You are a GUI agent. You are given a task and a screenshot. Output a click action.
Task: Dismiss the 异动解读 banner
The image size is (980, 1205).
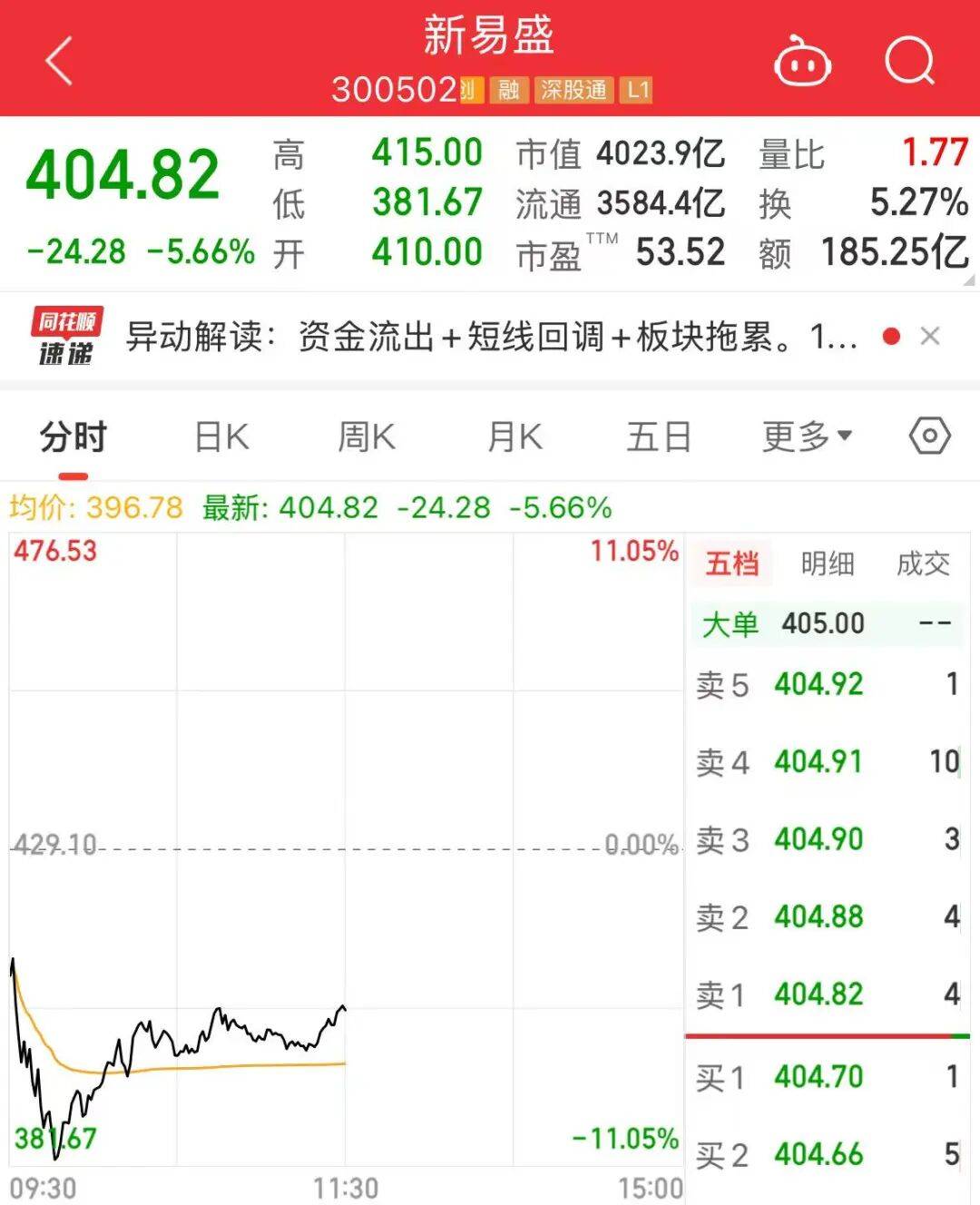click(929, 337)
